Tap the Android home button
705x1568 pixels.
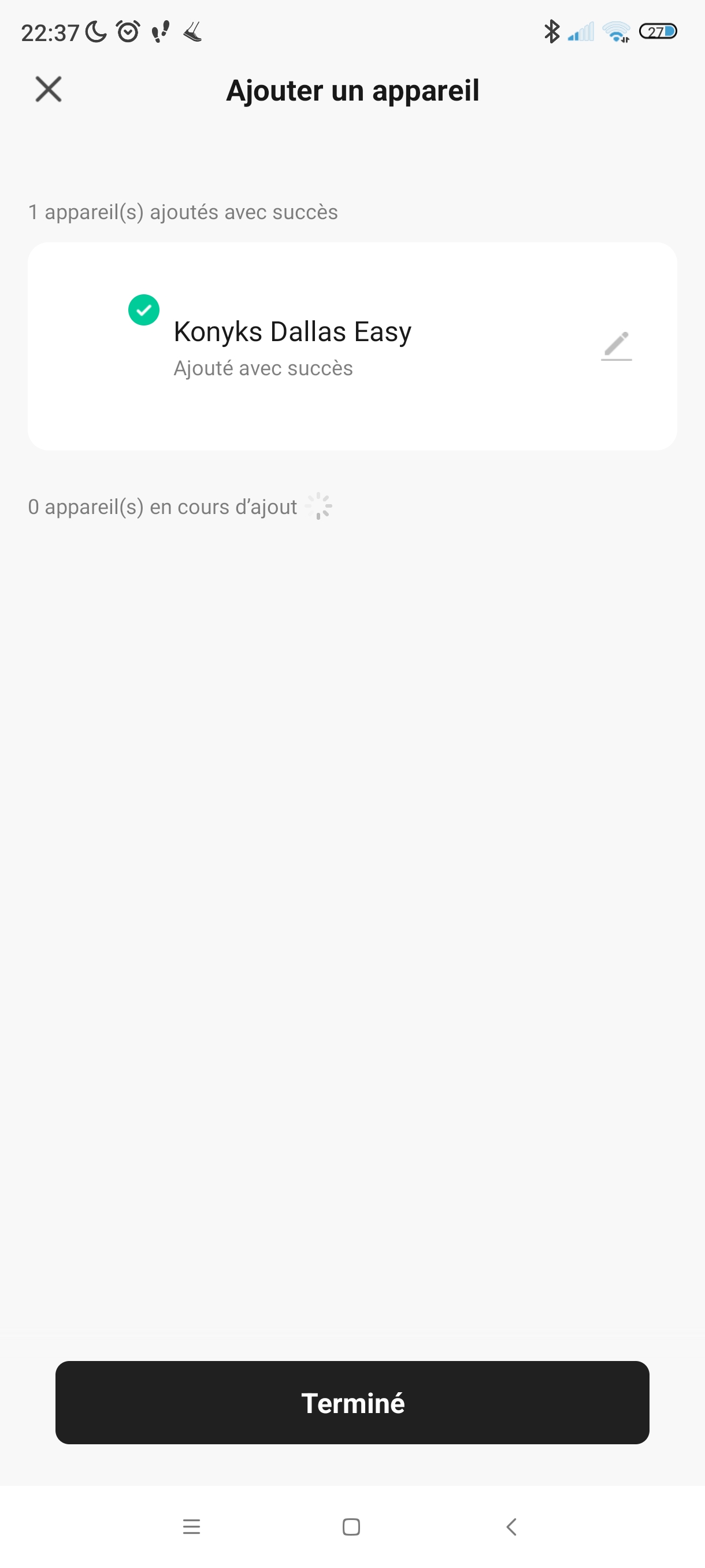point(351,1526)
